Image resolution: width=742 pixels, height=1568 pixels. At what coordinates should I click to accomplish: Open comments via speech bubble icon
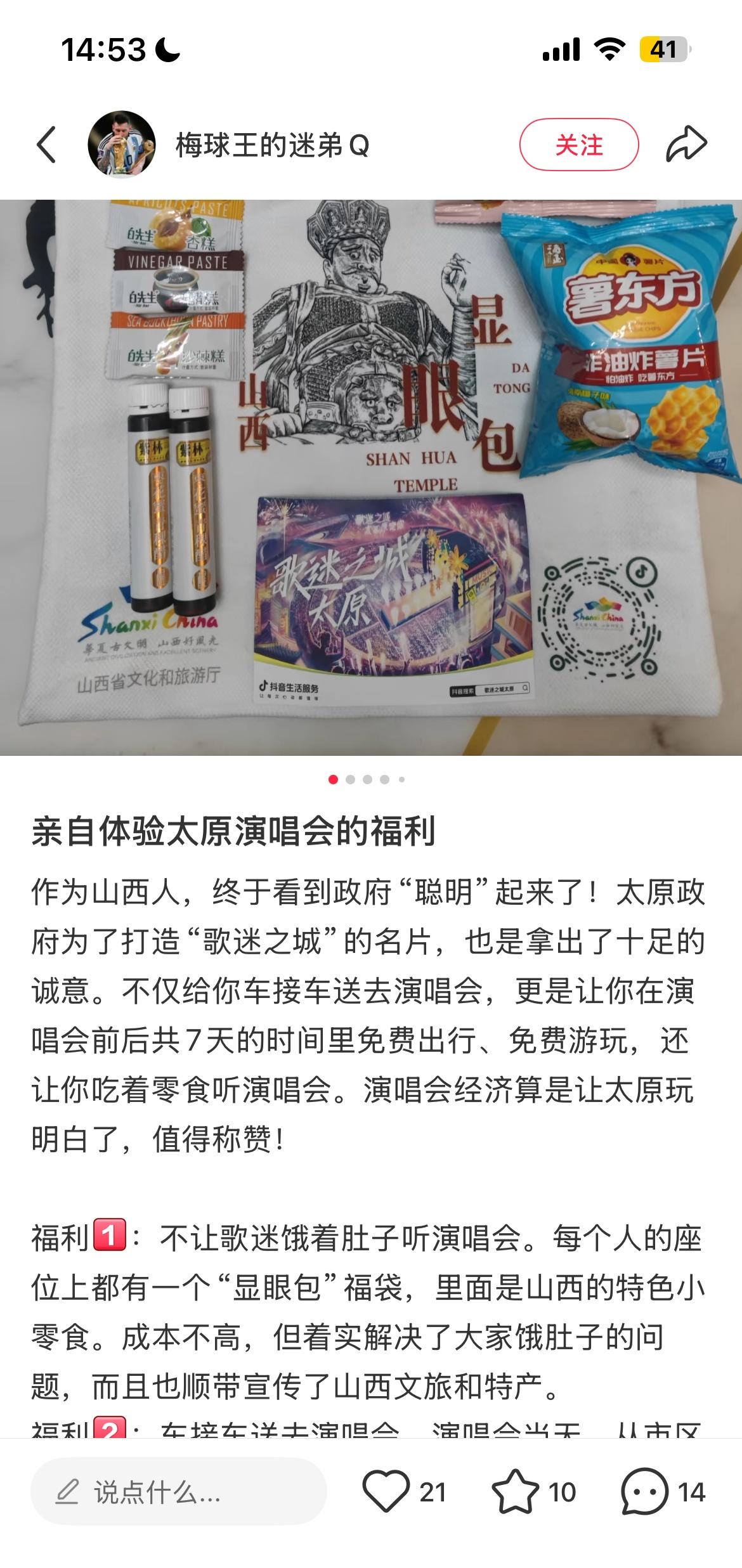pos(644,1491)
